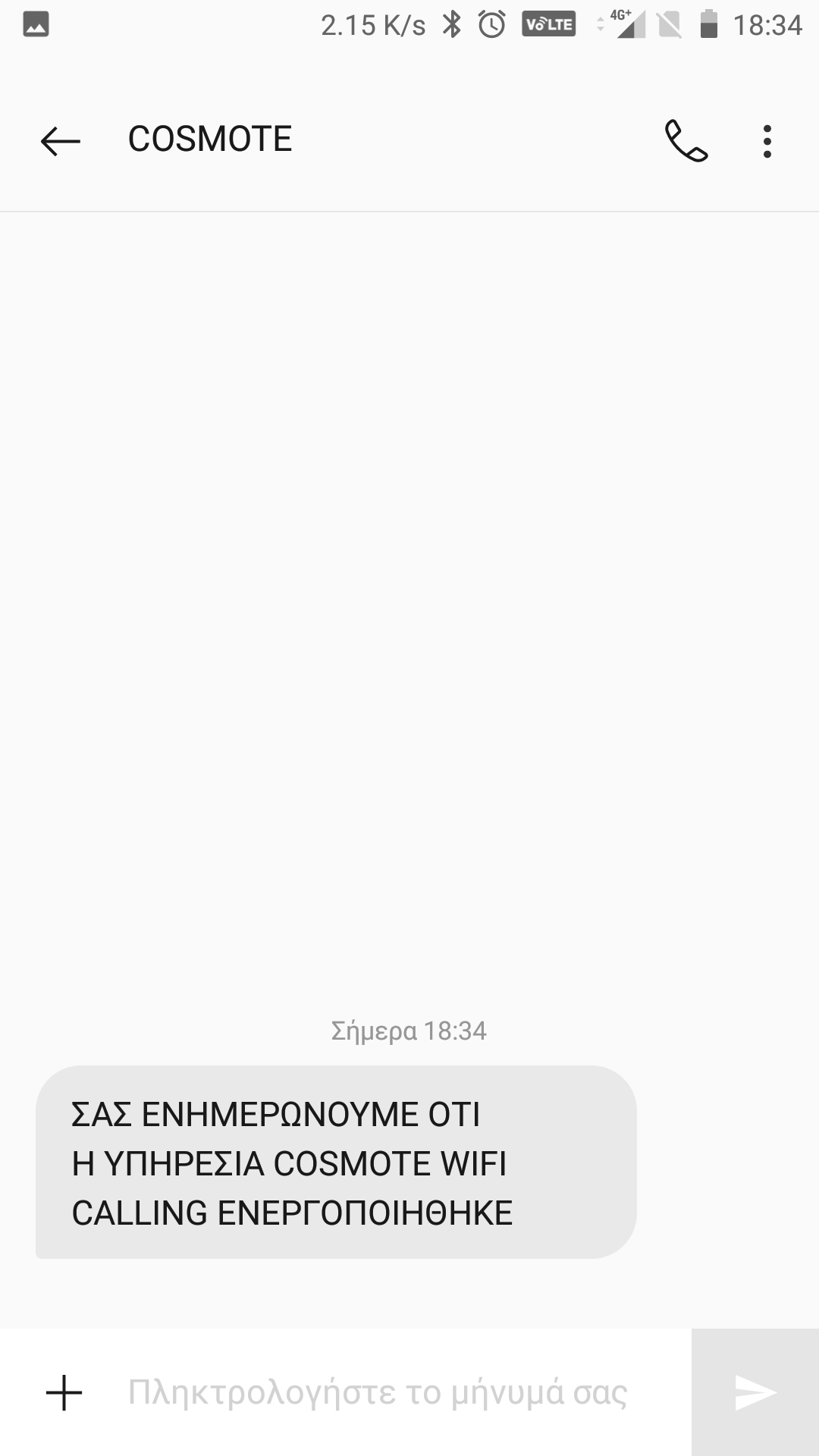
Task: Tap the send message arrow
Action: point(755,1393)
